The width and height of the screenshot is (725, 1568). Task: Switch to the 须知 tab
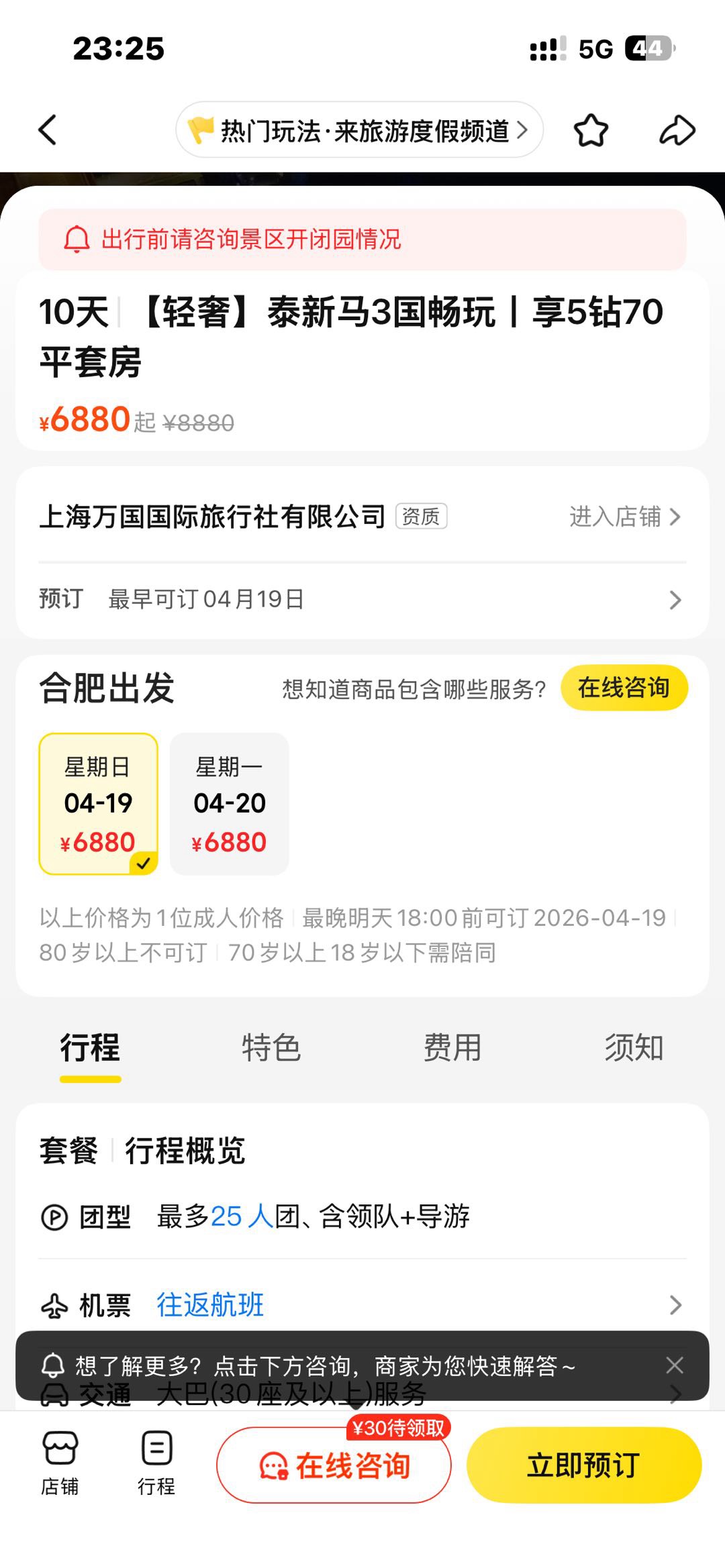click(x=634, y=1048)
